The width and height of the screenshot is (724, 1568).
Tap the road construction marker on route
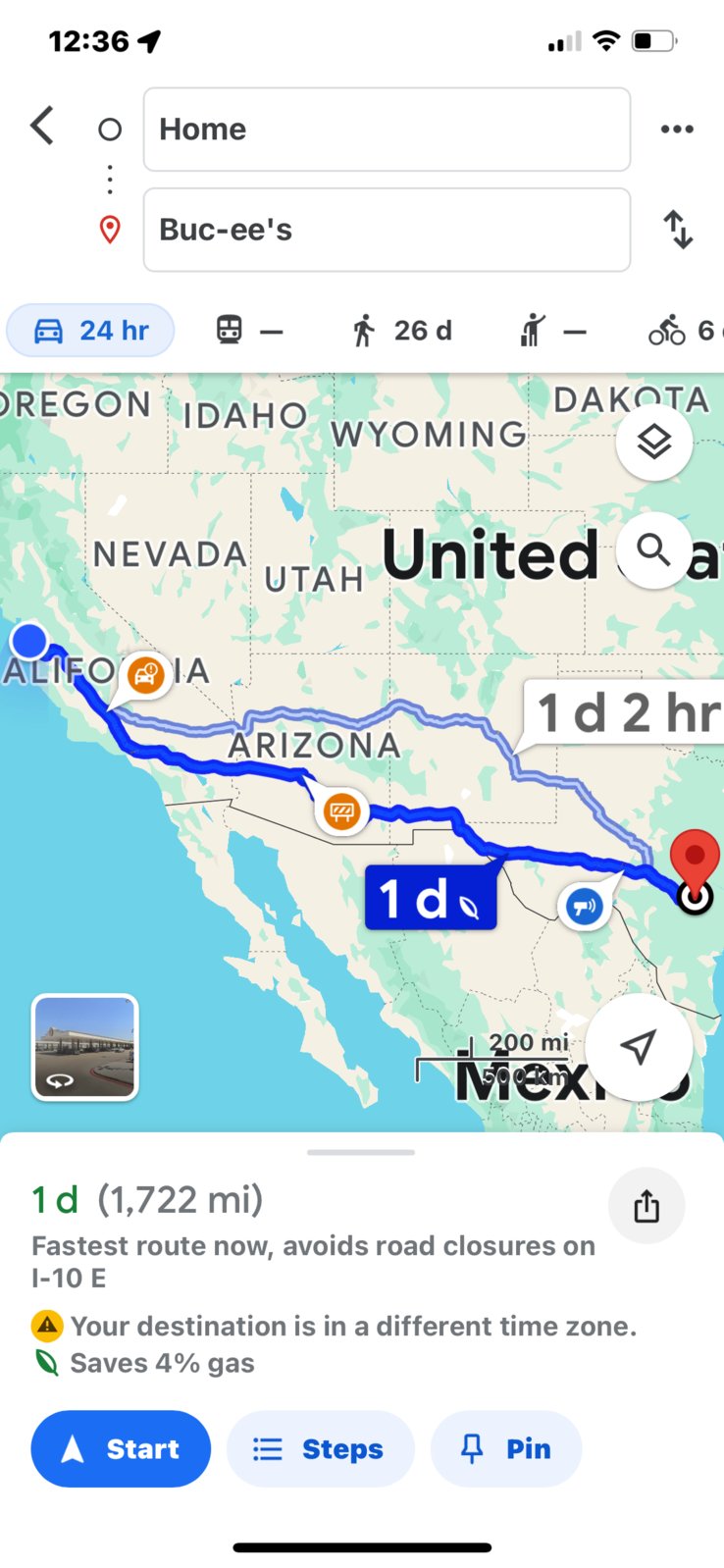pos(341,811)
